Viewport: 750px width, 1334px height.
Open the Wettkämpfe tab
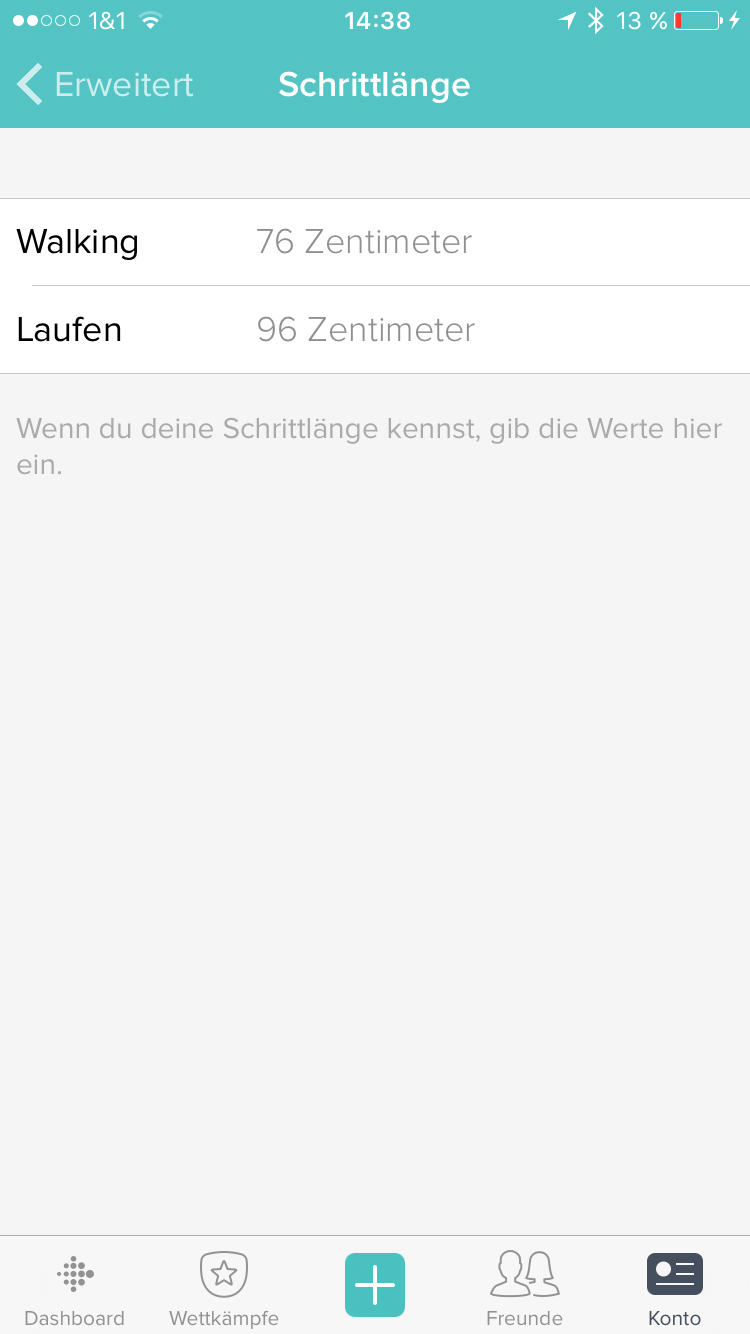tap(224, 1288)
